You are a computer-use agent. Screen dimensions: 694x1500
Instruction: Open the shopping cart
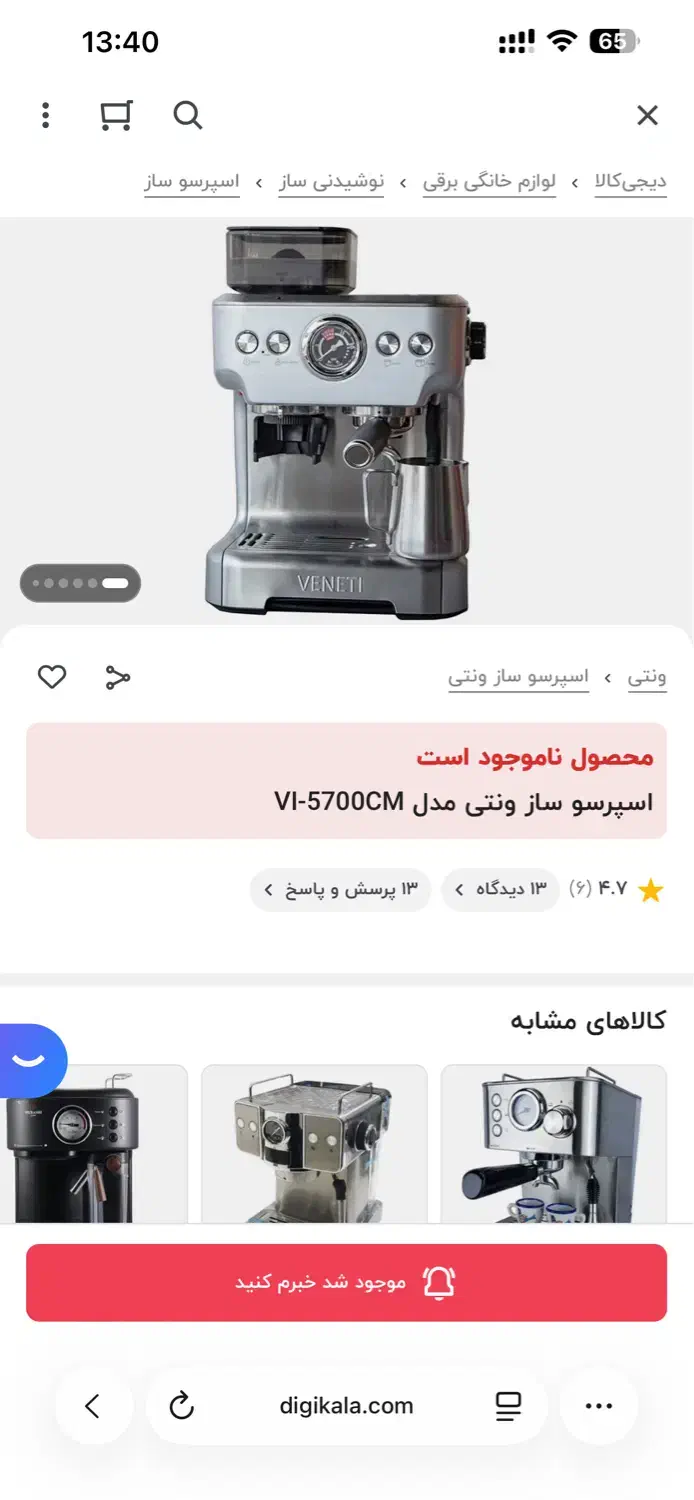pos(116,116)
